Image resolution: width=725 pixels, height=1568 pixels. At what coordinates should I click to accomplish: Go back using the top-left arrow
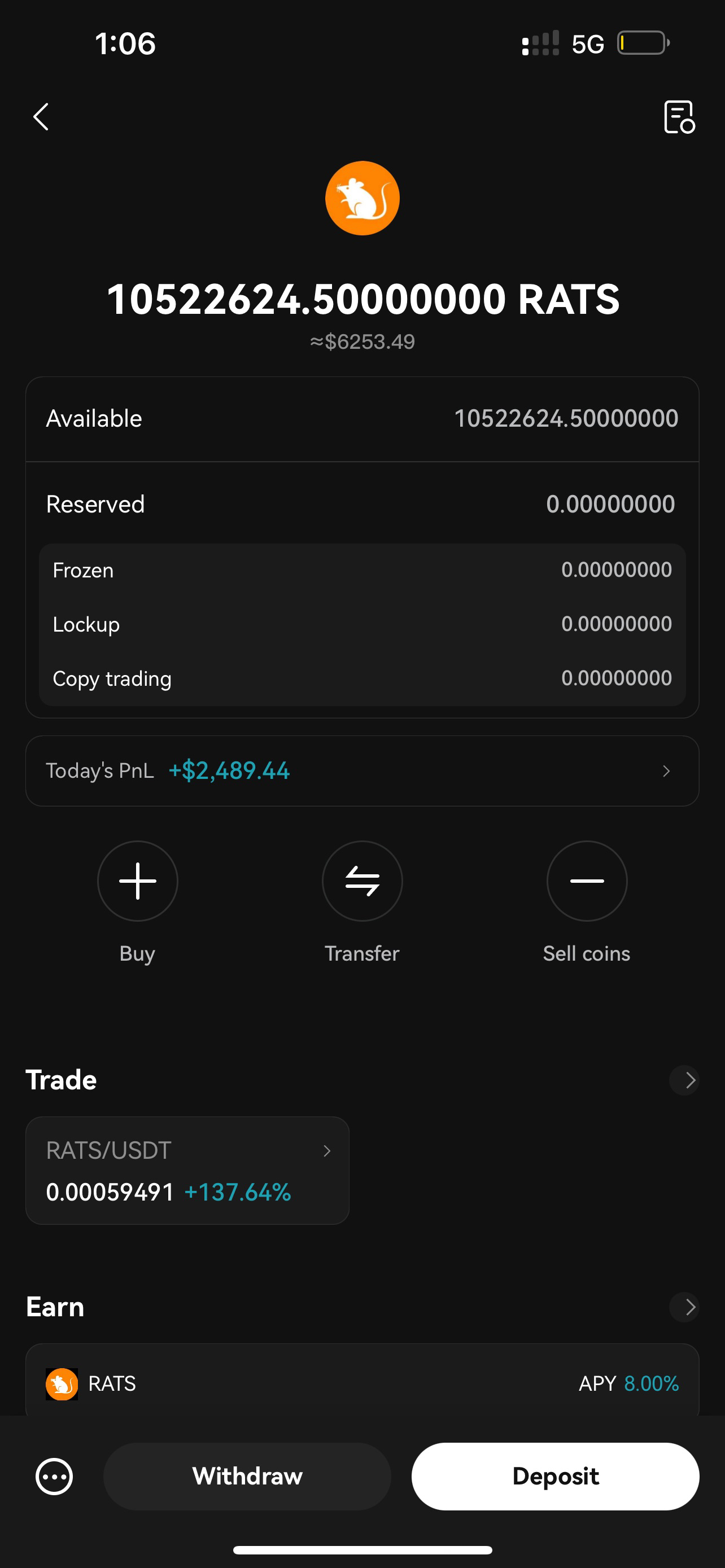pos(41,117)
